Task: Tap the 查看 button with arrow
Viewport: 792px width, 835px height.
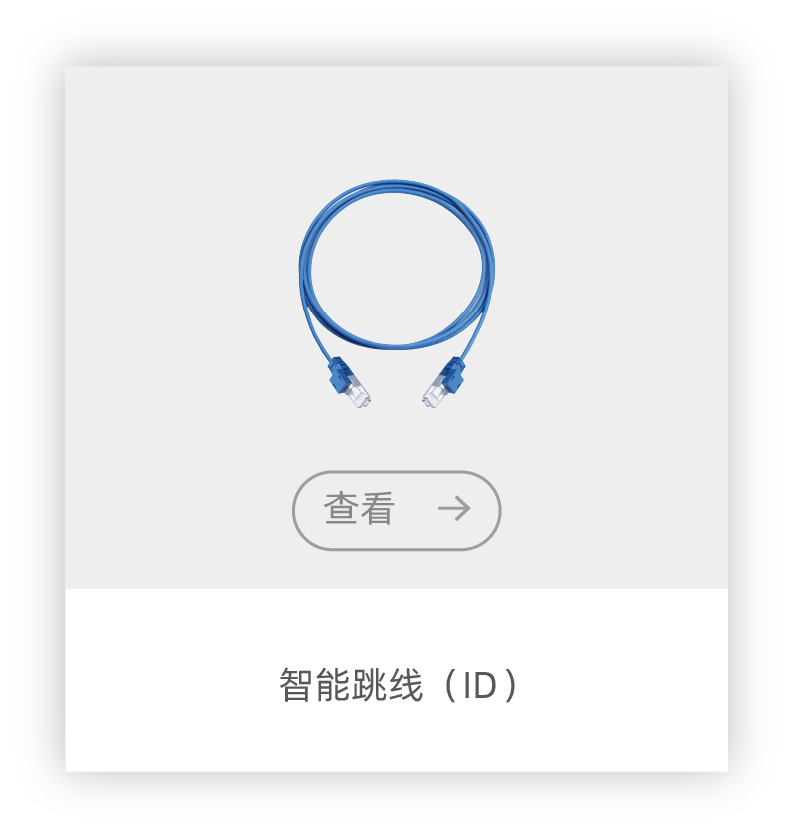Action: tap(396, 510)
